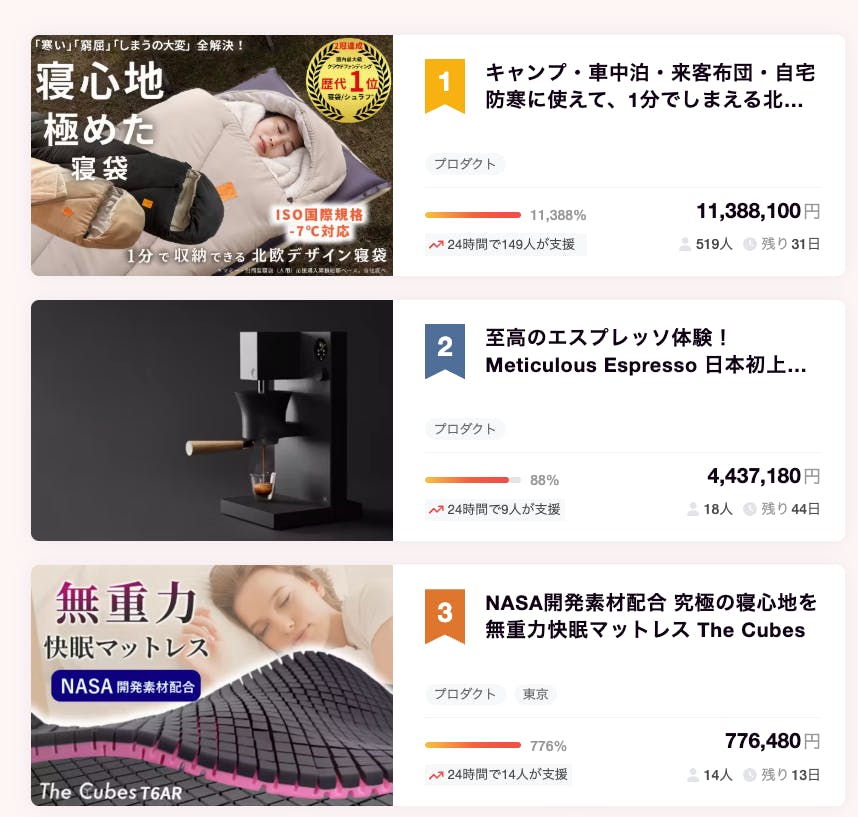Tap the プロダクト tag on the sleeping bag project
The width and height of the screenshot is (858, 817).
(465, 164)
